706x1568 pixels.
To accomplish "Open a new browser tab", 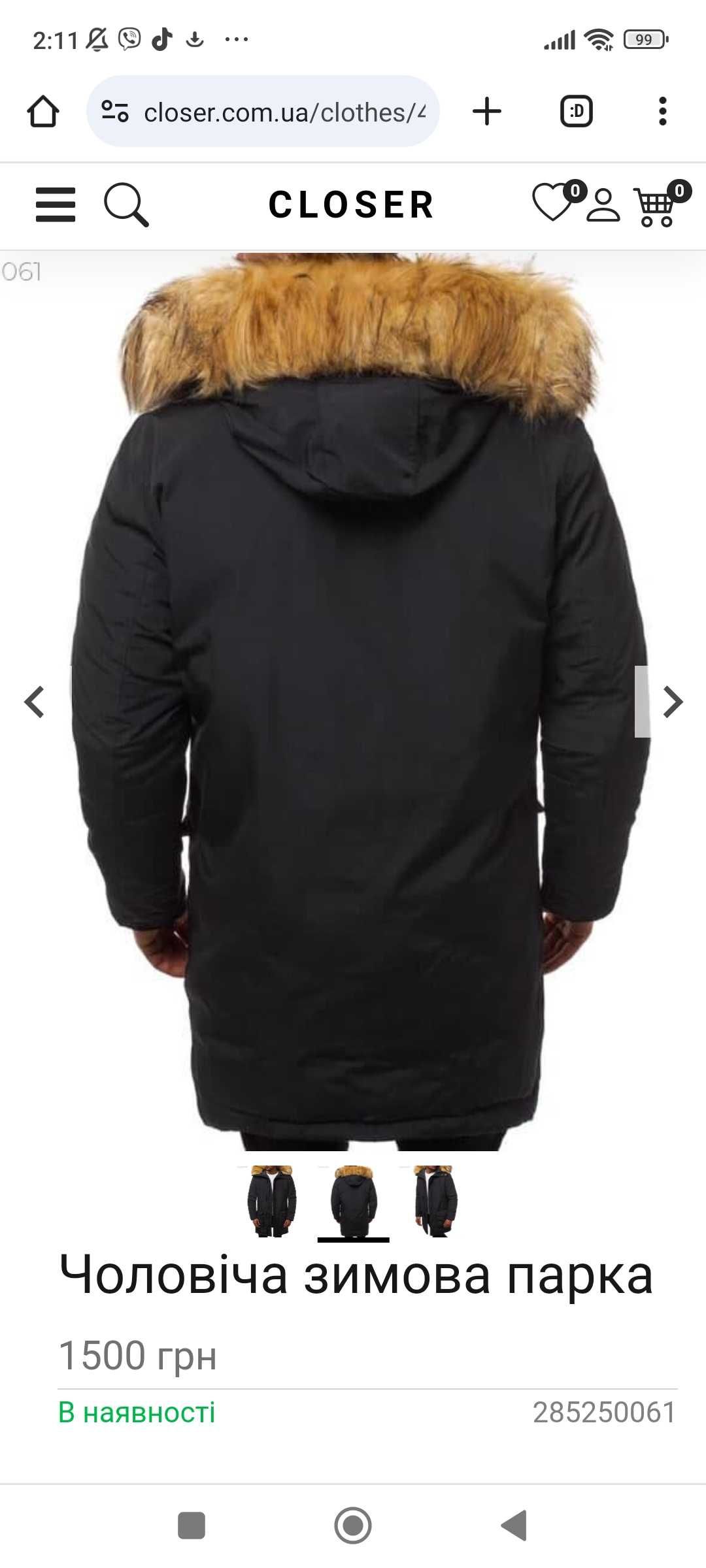I will [x=487, y=111].
